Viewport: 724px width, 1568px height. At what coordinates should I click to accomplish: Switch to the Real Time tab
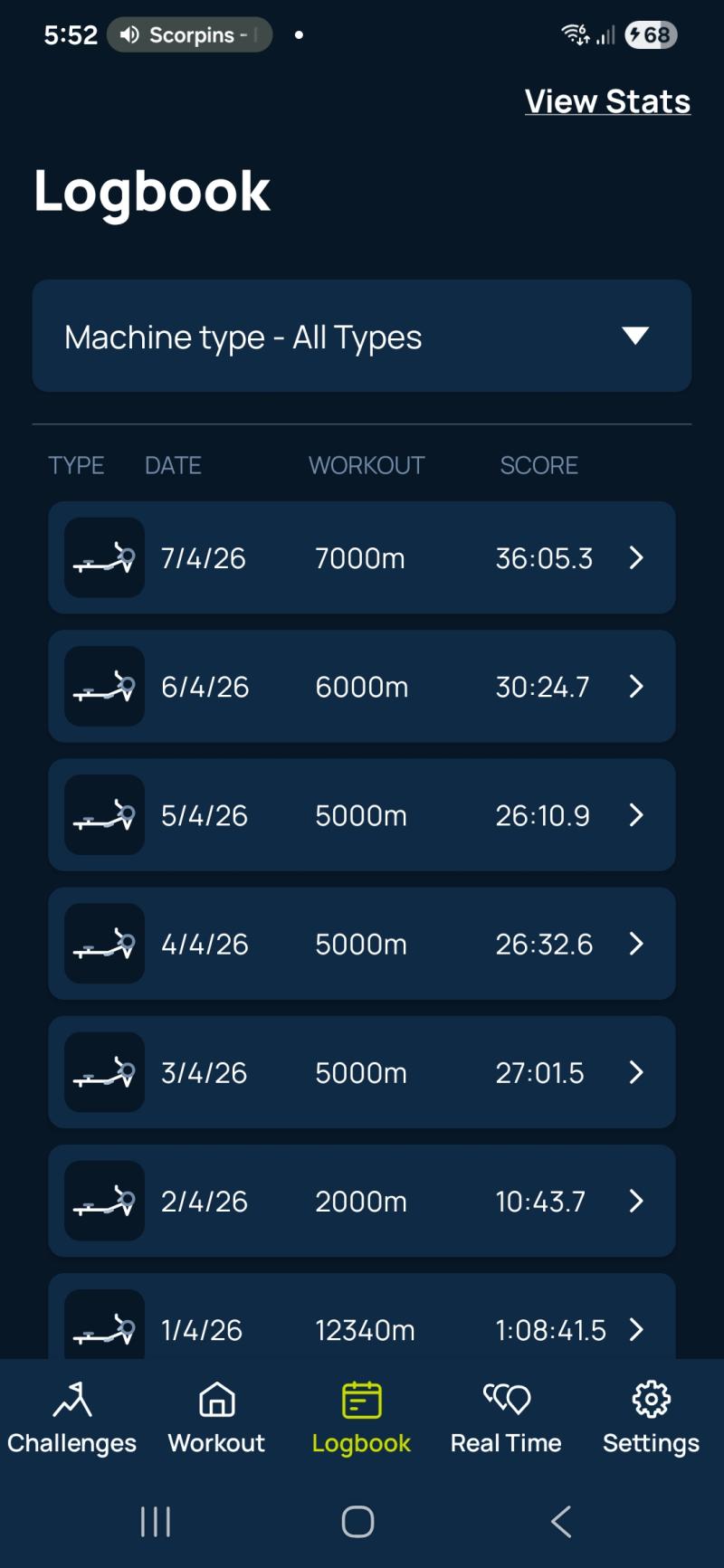506,1418
